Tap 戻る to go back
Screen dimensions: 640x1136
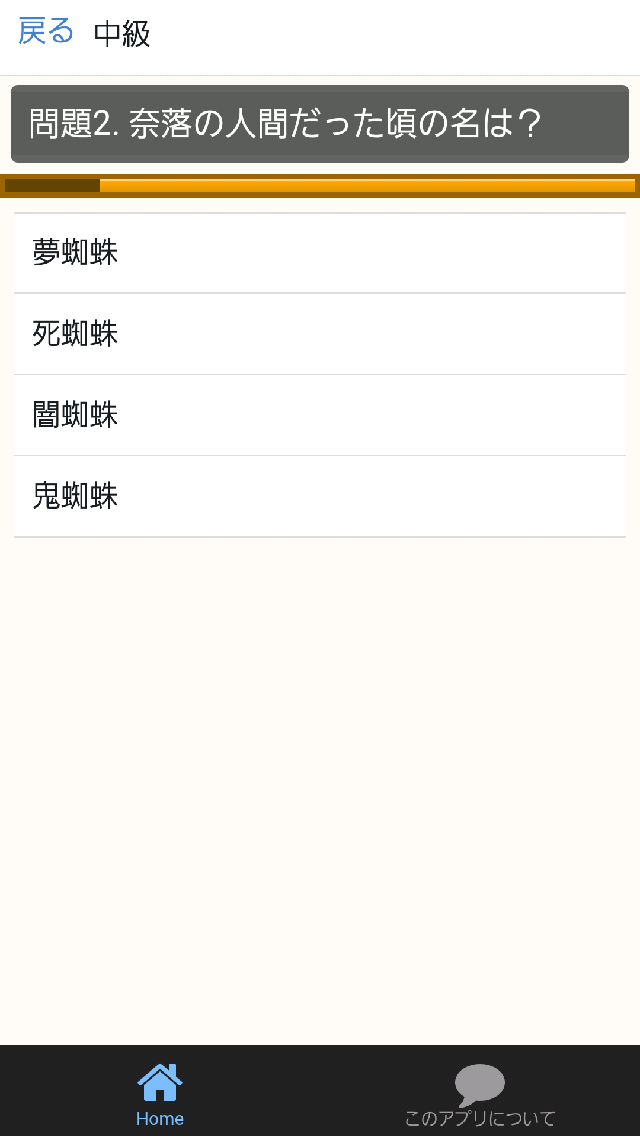(46, 33)
